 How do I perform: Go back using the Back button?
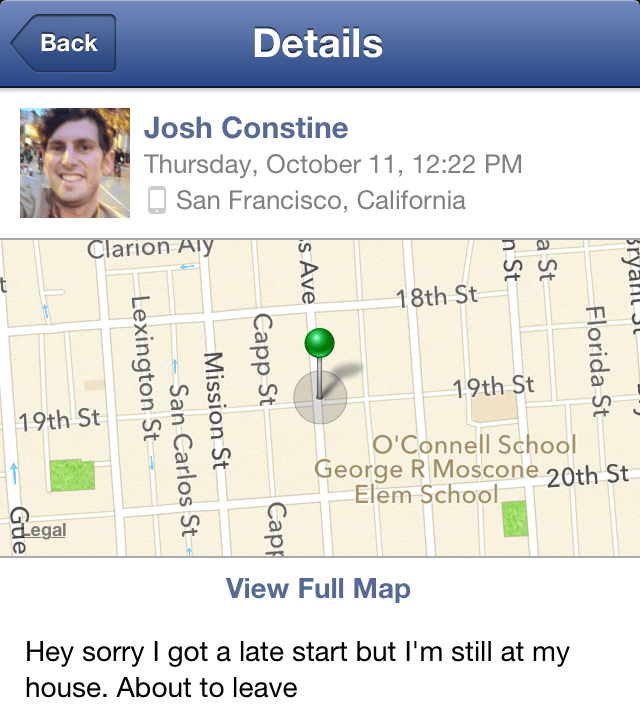(x=65, y=43)
